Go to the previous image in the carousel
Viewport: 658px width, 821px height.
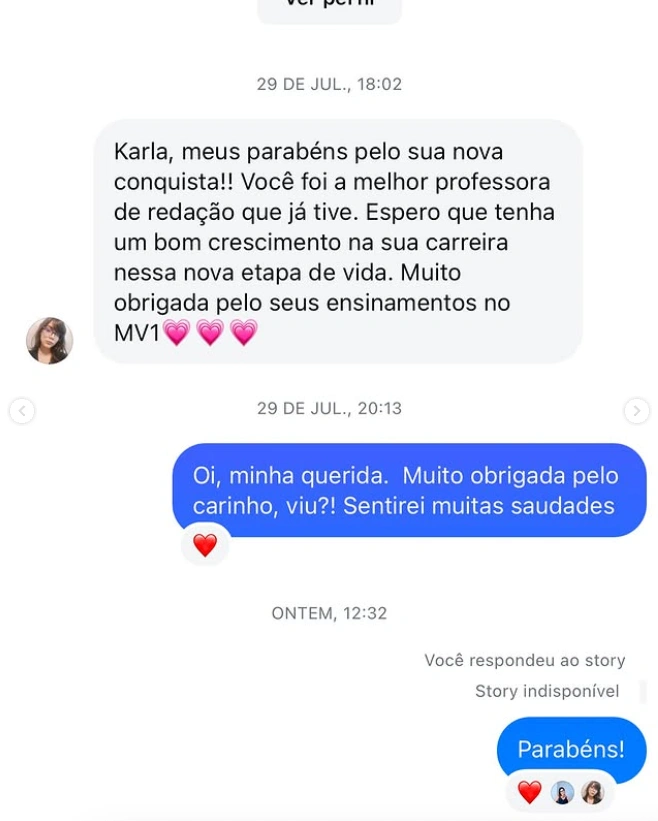click(x=22, y=410)
